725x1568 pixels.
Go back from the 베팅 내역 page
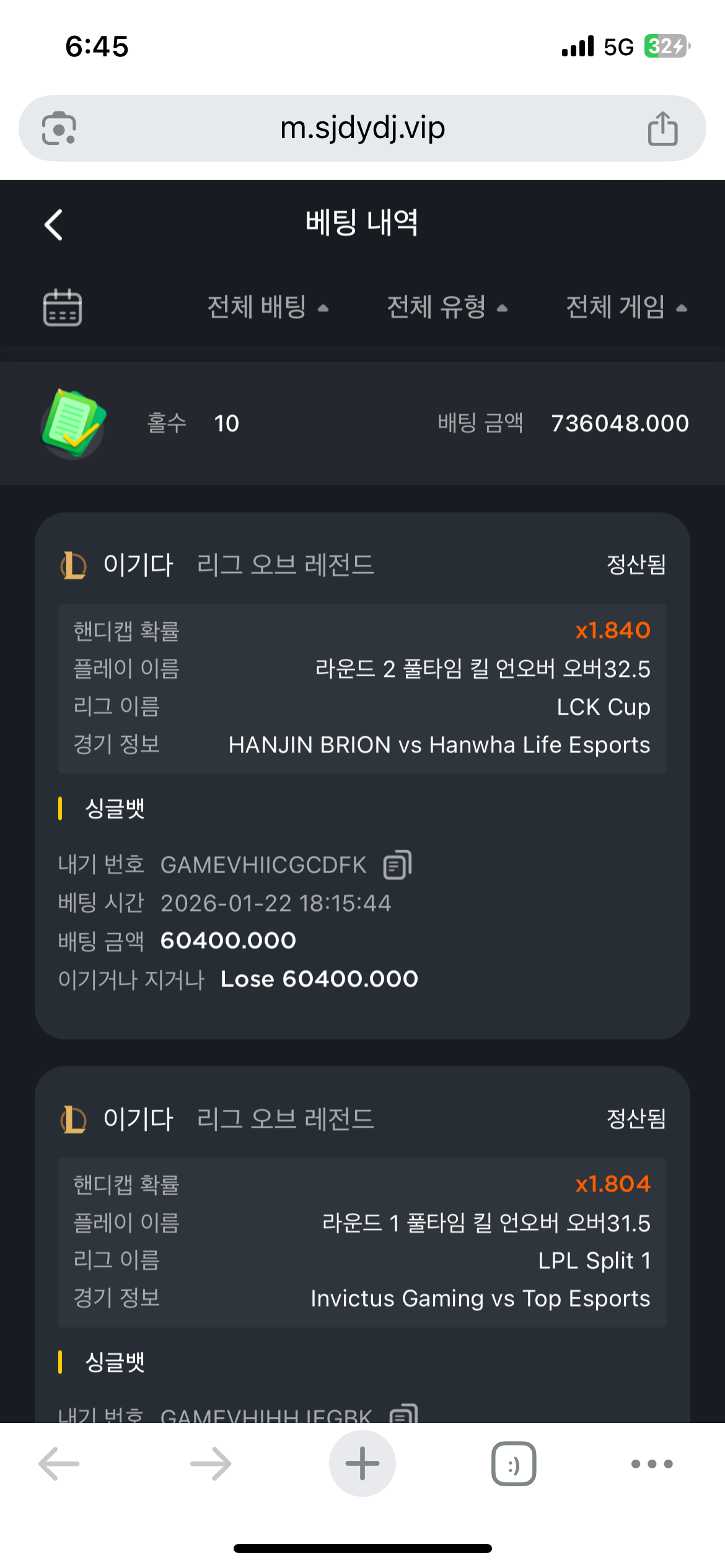click(x=54, y=224)
